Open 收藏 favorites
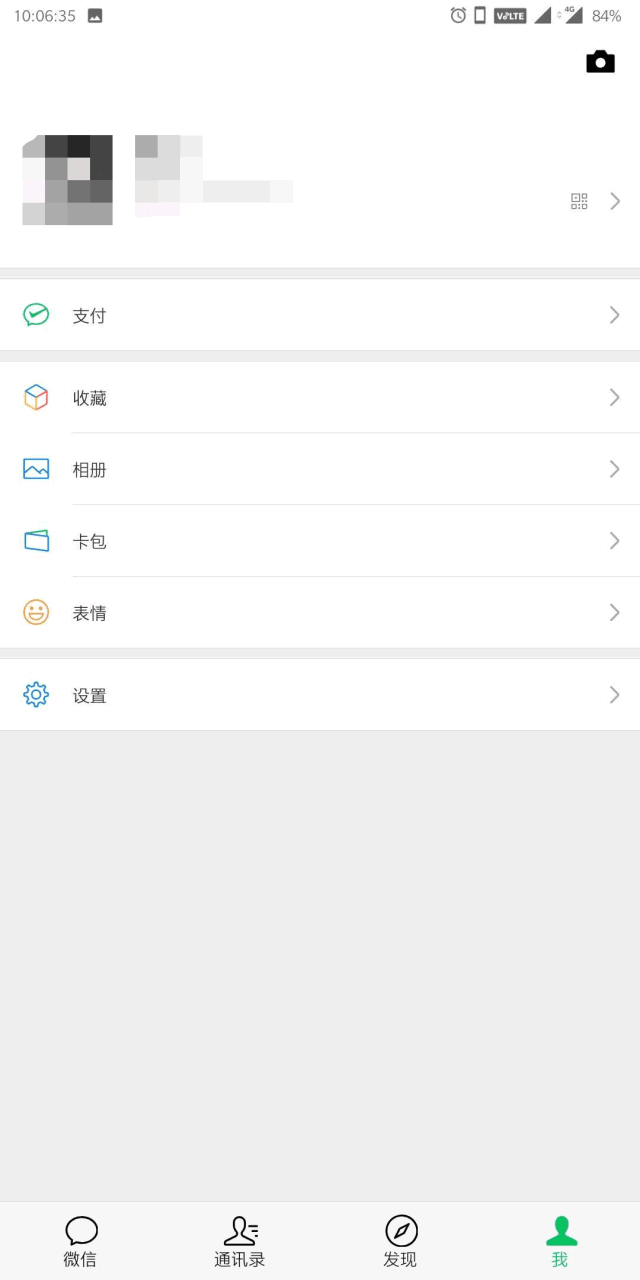The image size is (640, 1280). coord(320,397)
